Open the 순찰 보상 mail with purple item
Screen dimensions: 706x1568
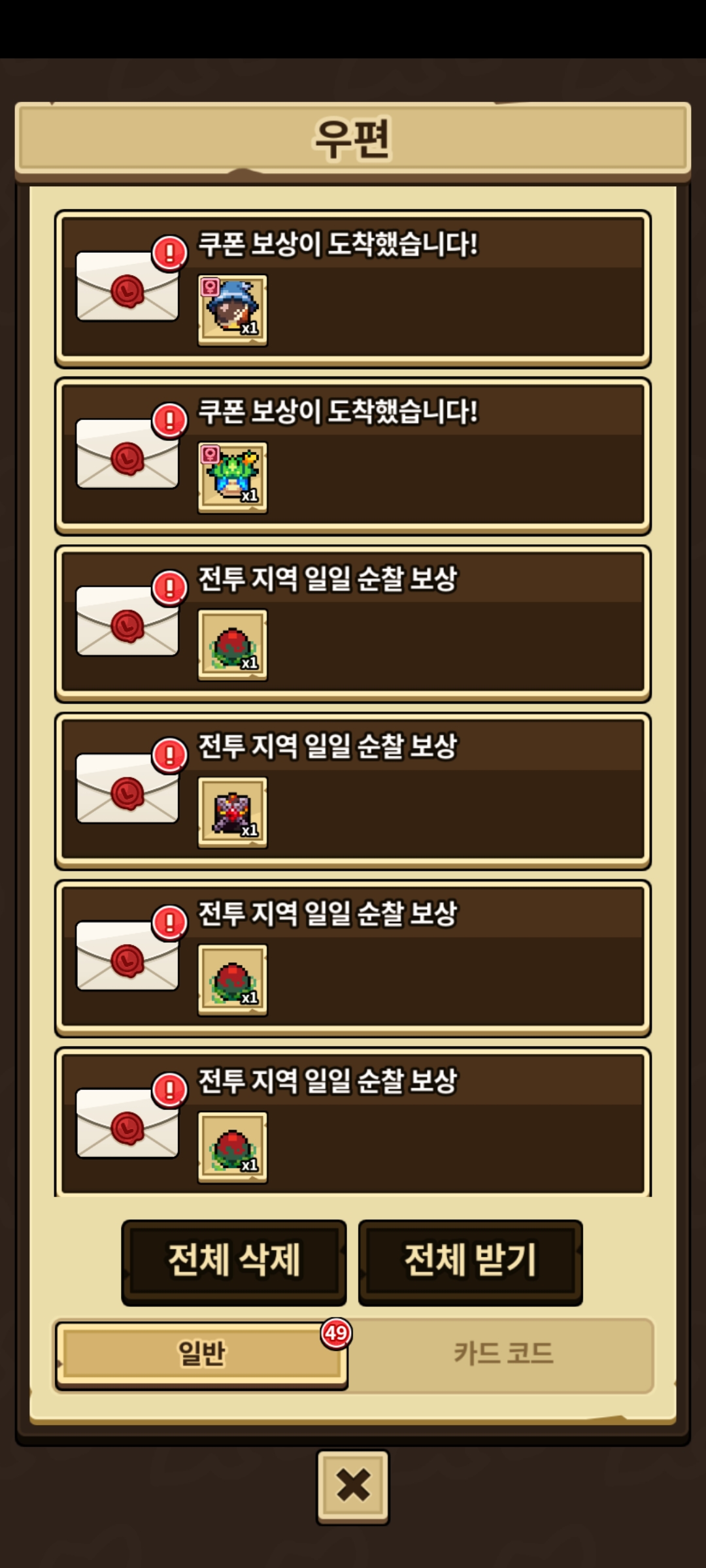point(353,791)
